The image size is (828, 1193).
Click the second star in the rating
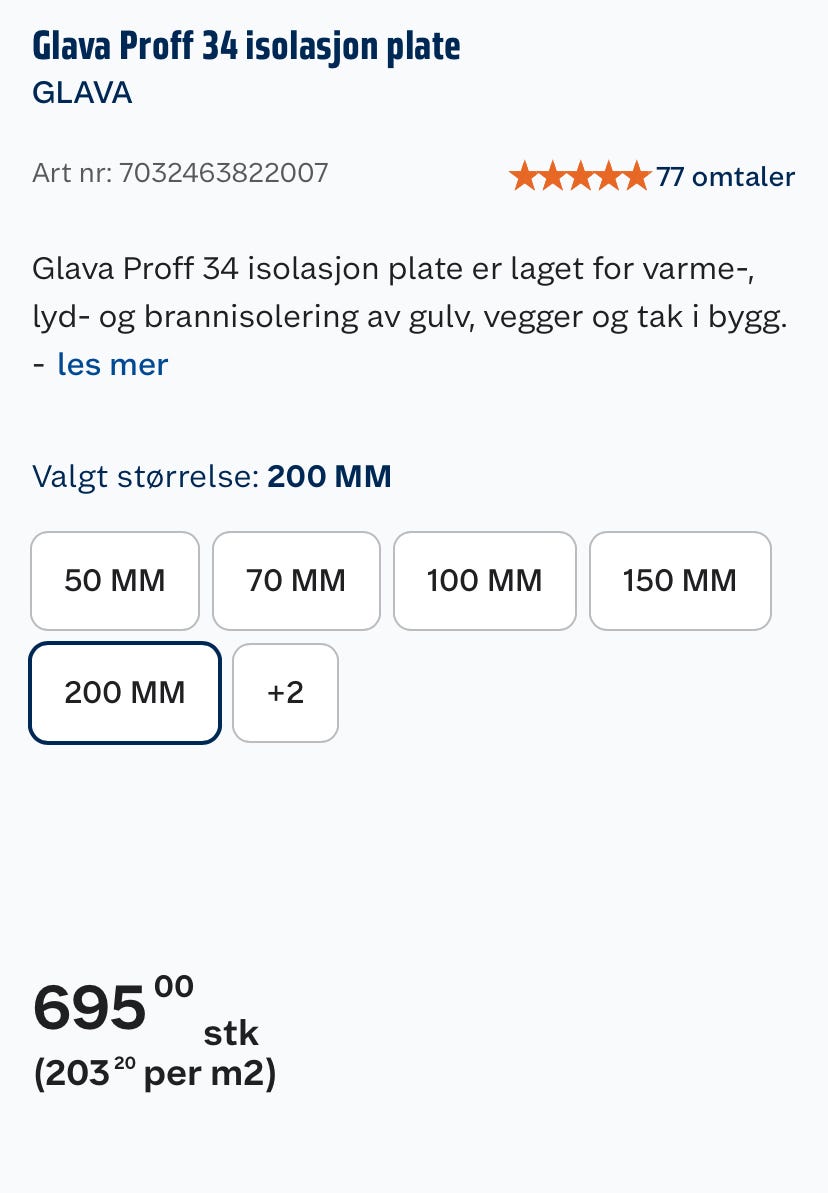[x=552, y=176]
